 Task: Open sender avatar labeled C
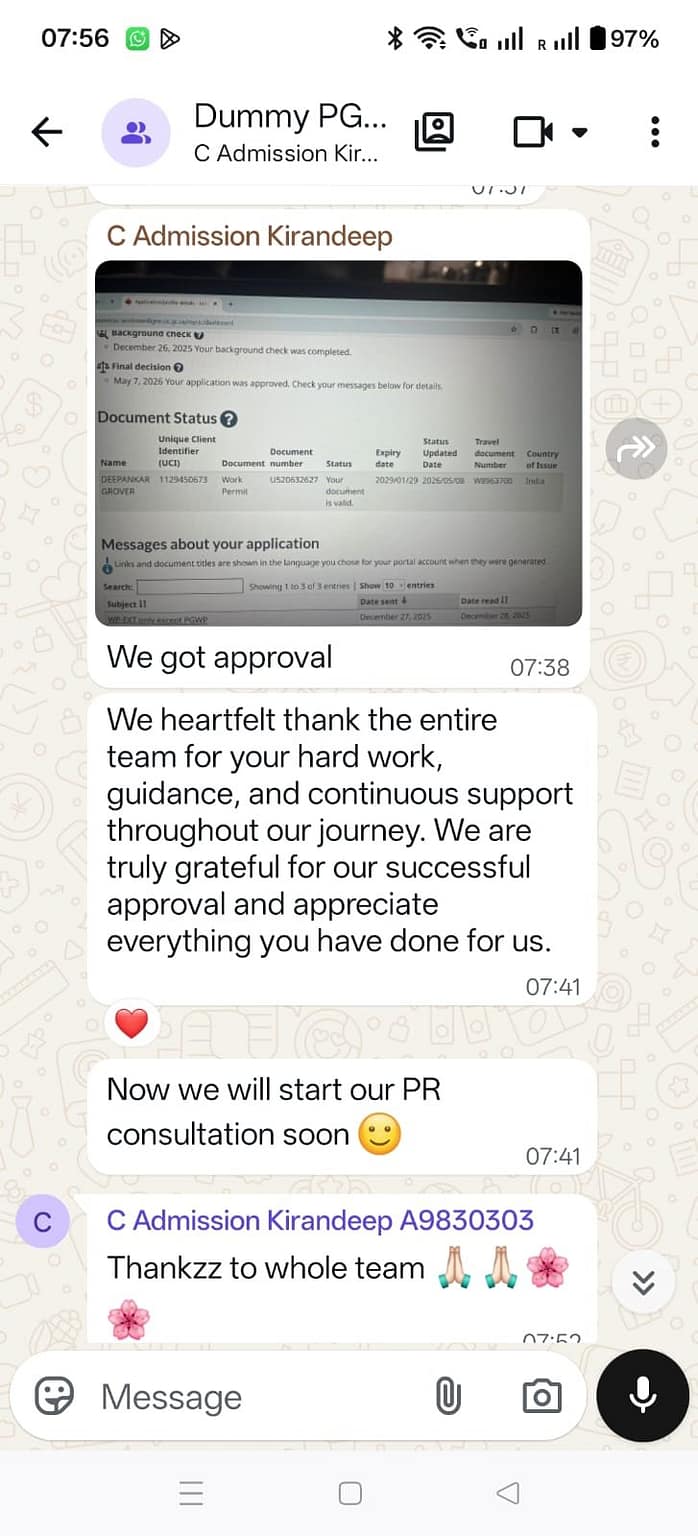pos(43,1222)
